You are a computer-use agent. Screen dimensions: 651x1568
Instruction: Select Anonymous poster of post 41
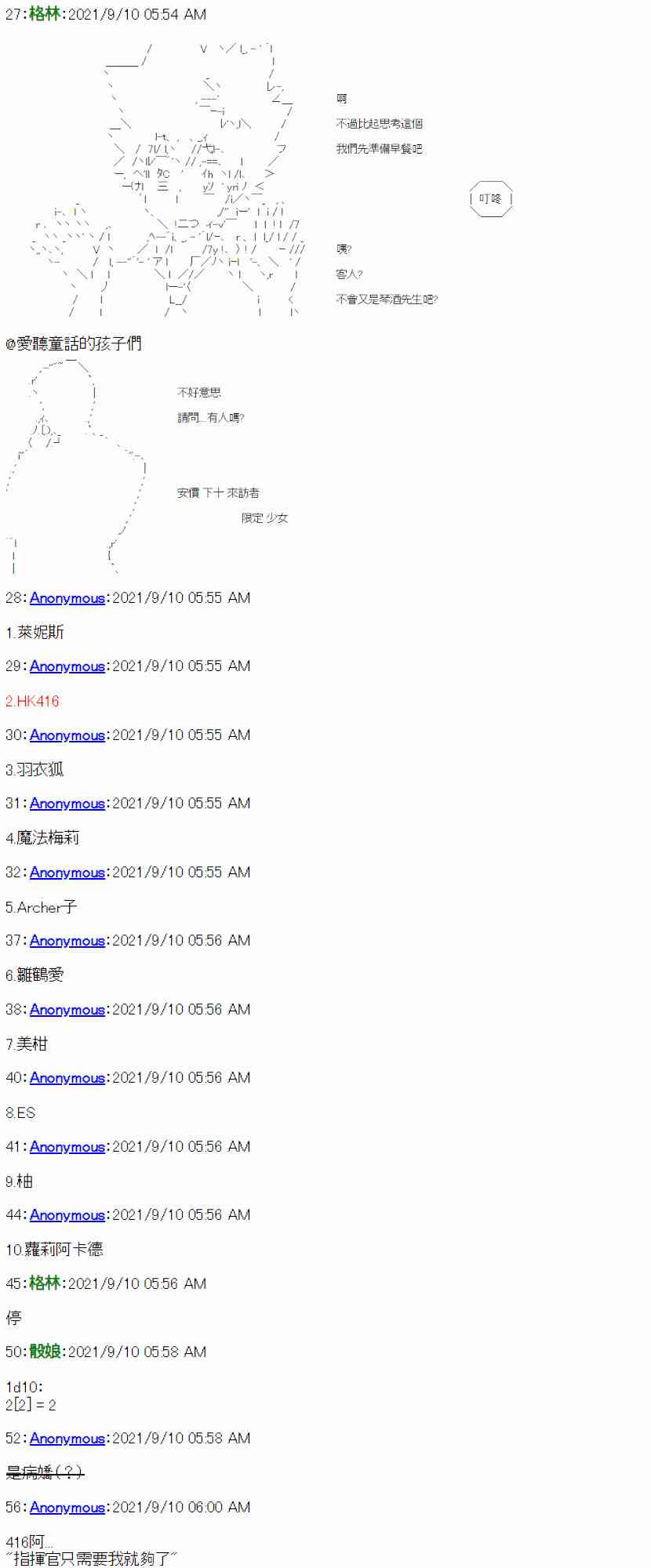coord(67,1147)
